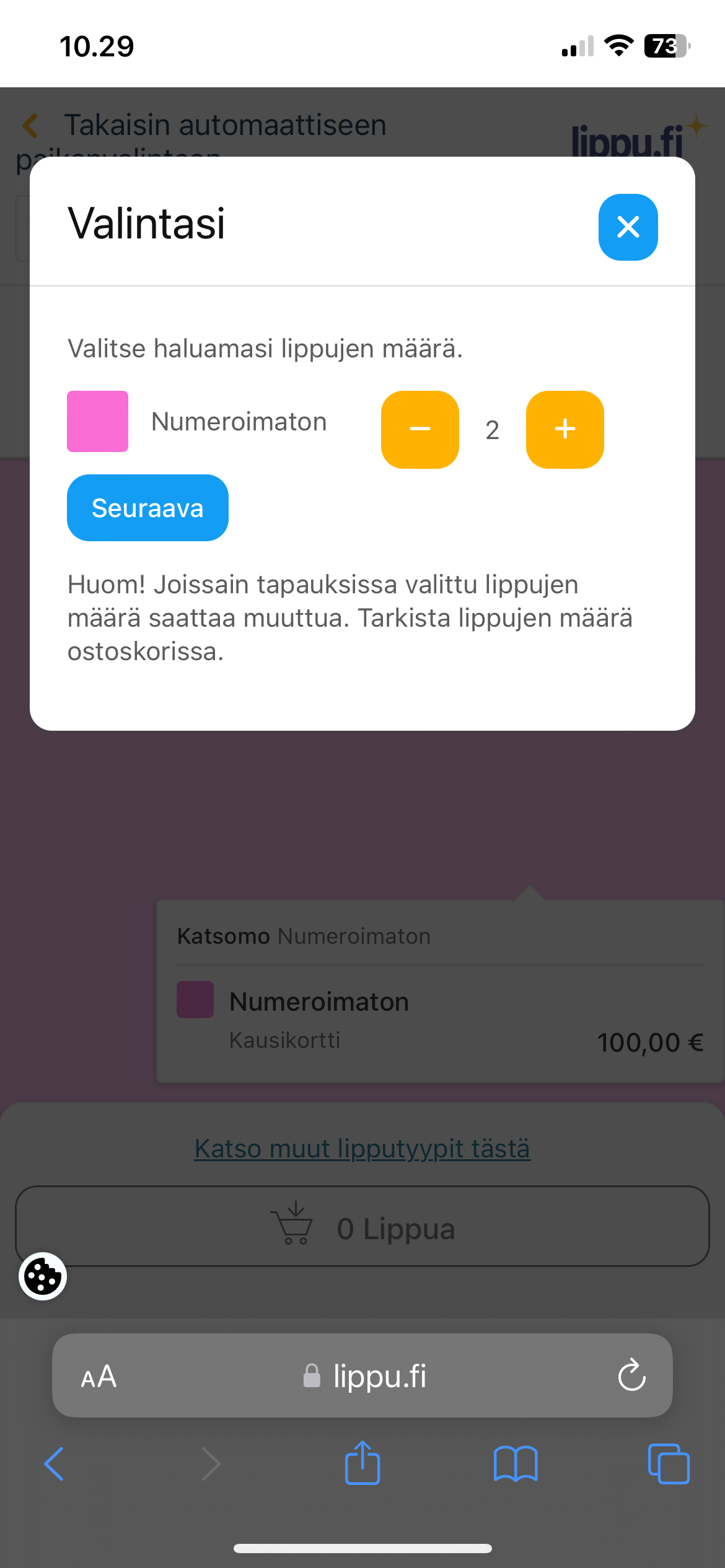
Task: Decrease the Numeroimaton ticket count
Action: click(x=420, y=429)
